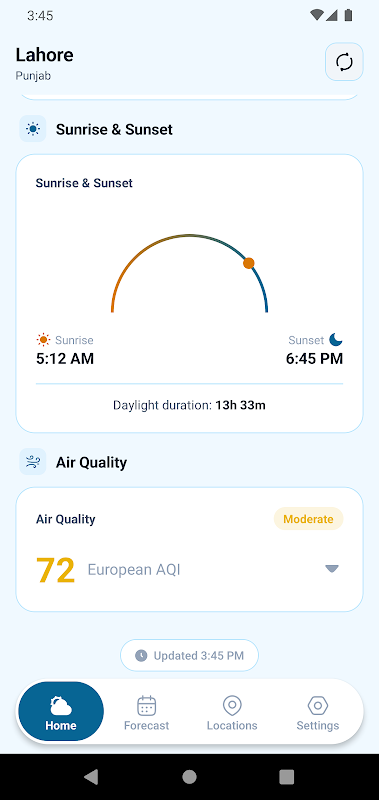Select the Home tab
The image size is (379, 800).
point(61,711)
